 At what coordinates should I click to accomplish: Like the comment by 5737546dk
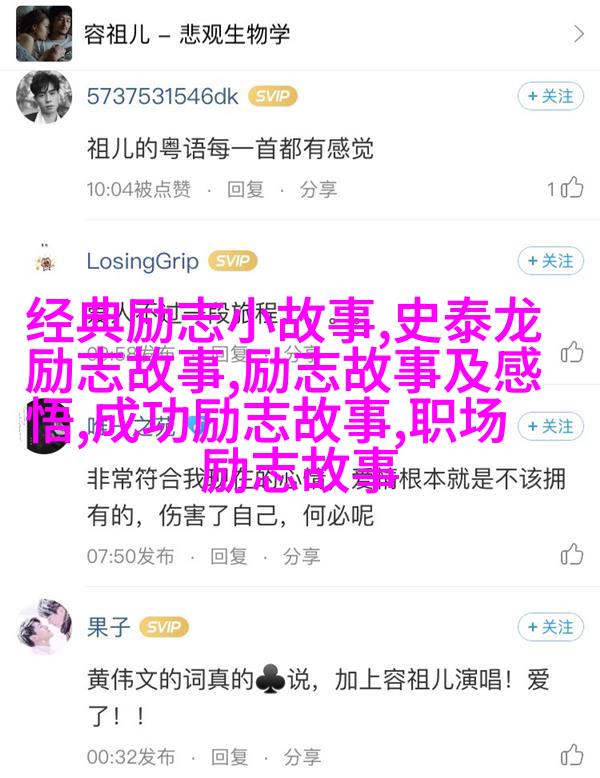(x=570, y=187)
